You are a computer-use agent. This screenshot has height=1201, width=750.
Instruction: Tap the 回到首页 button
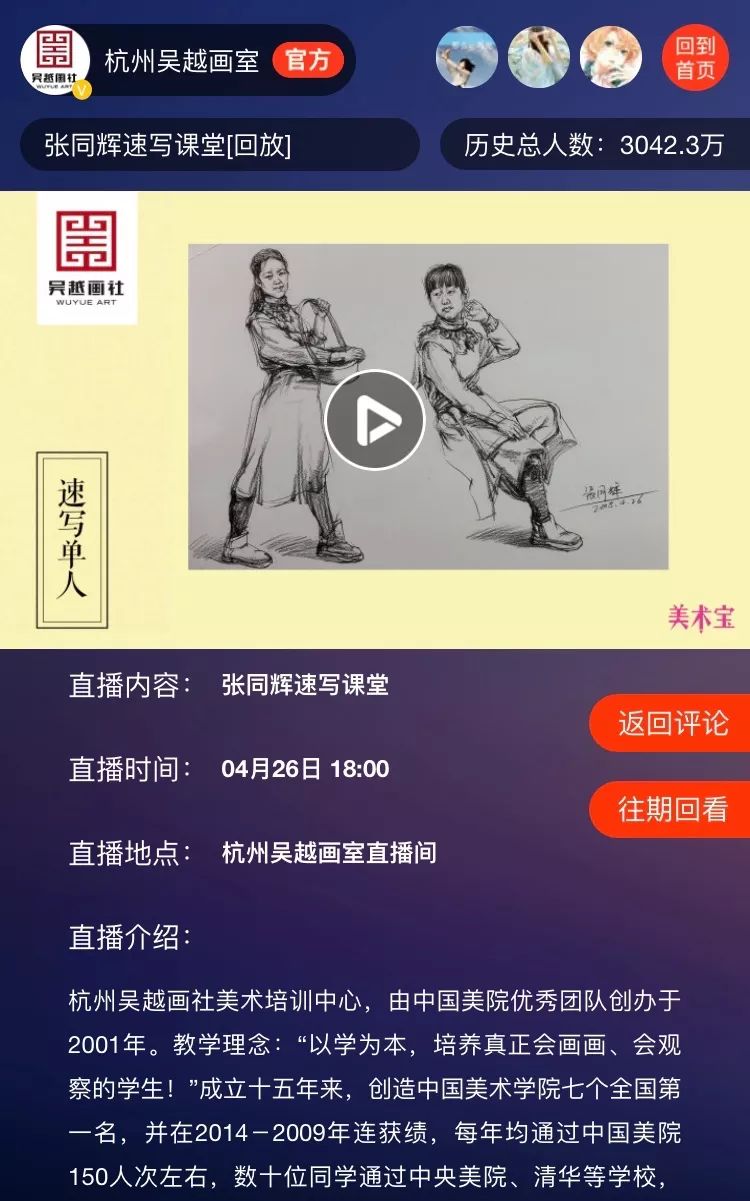point(695,57)
